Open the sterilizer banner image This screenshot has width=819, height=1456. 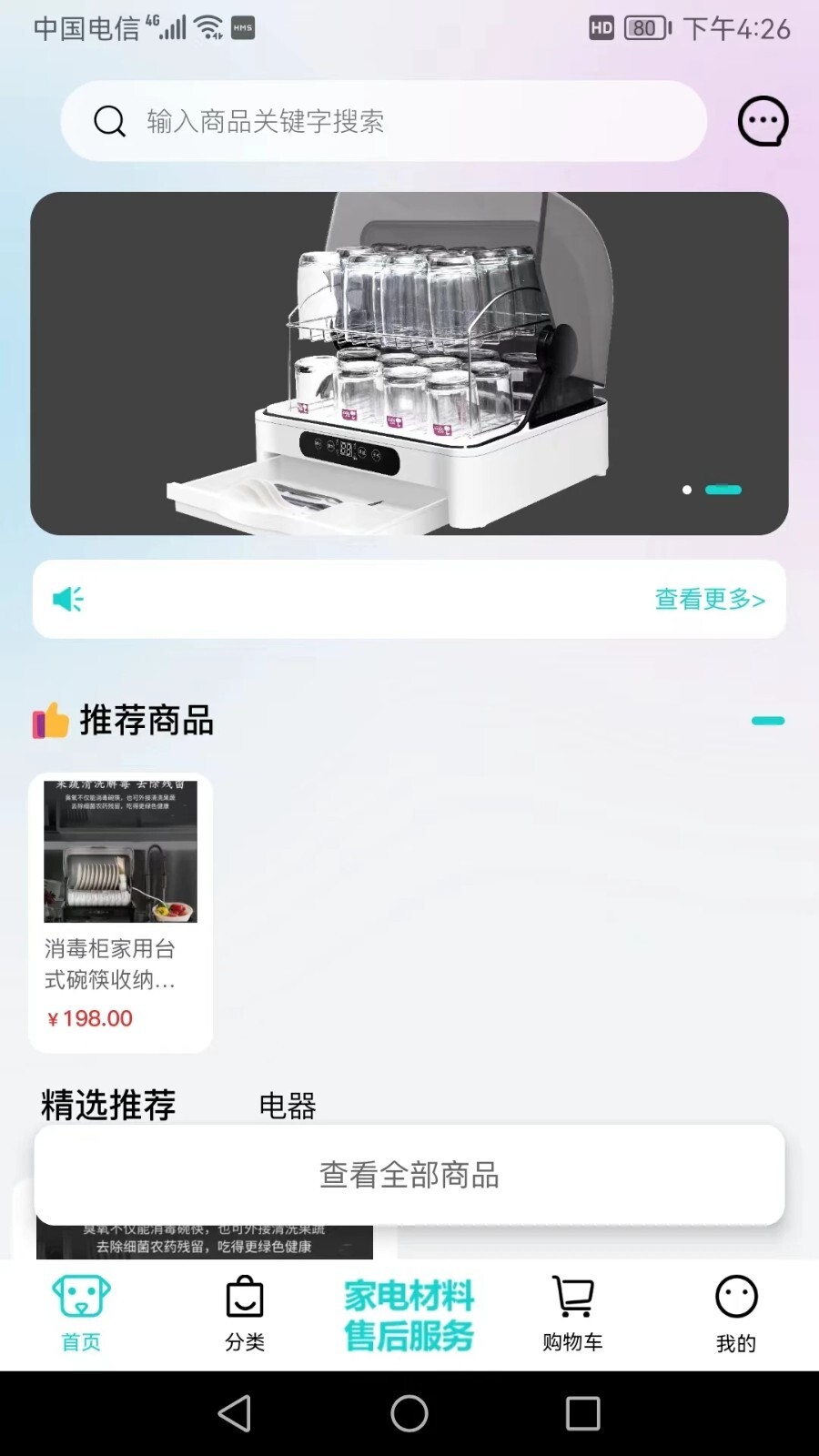point(409,361)
